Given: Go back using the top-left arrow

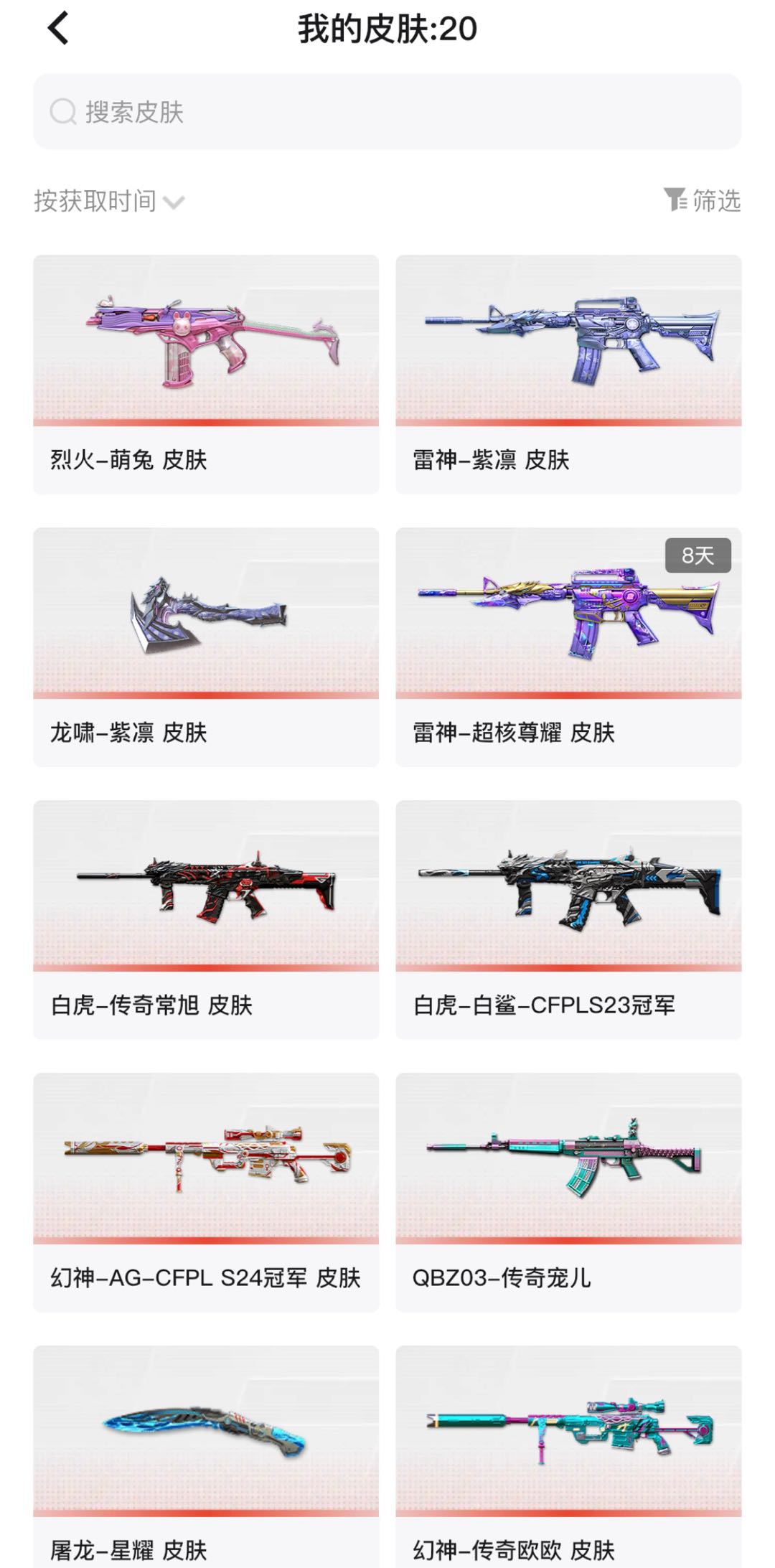Looking at the screenshot, I should click(x=59, y=29).
